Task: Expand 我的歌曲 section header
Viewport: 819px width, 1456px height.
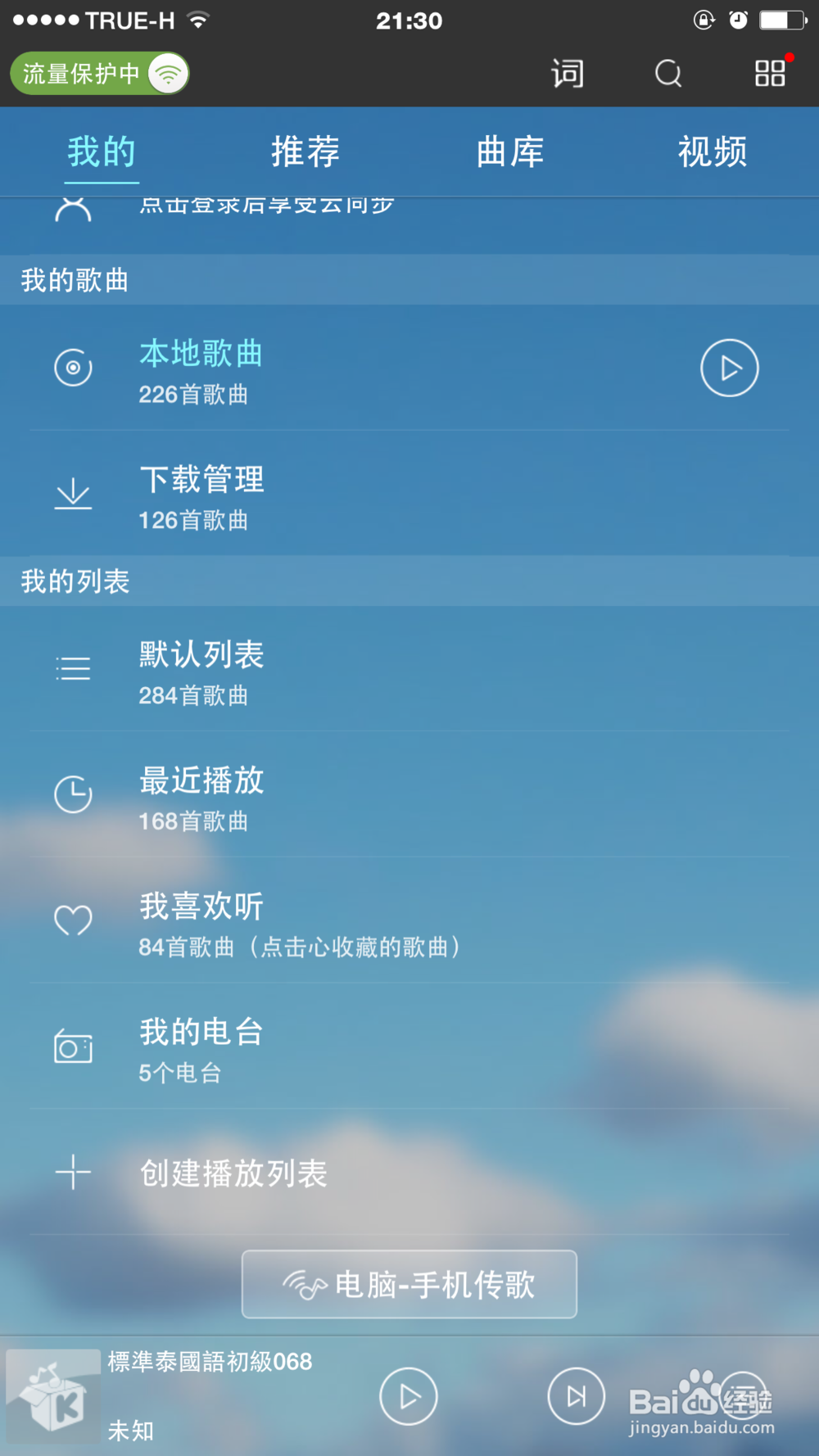Action: click(72, 279)
